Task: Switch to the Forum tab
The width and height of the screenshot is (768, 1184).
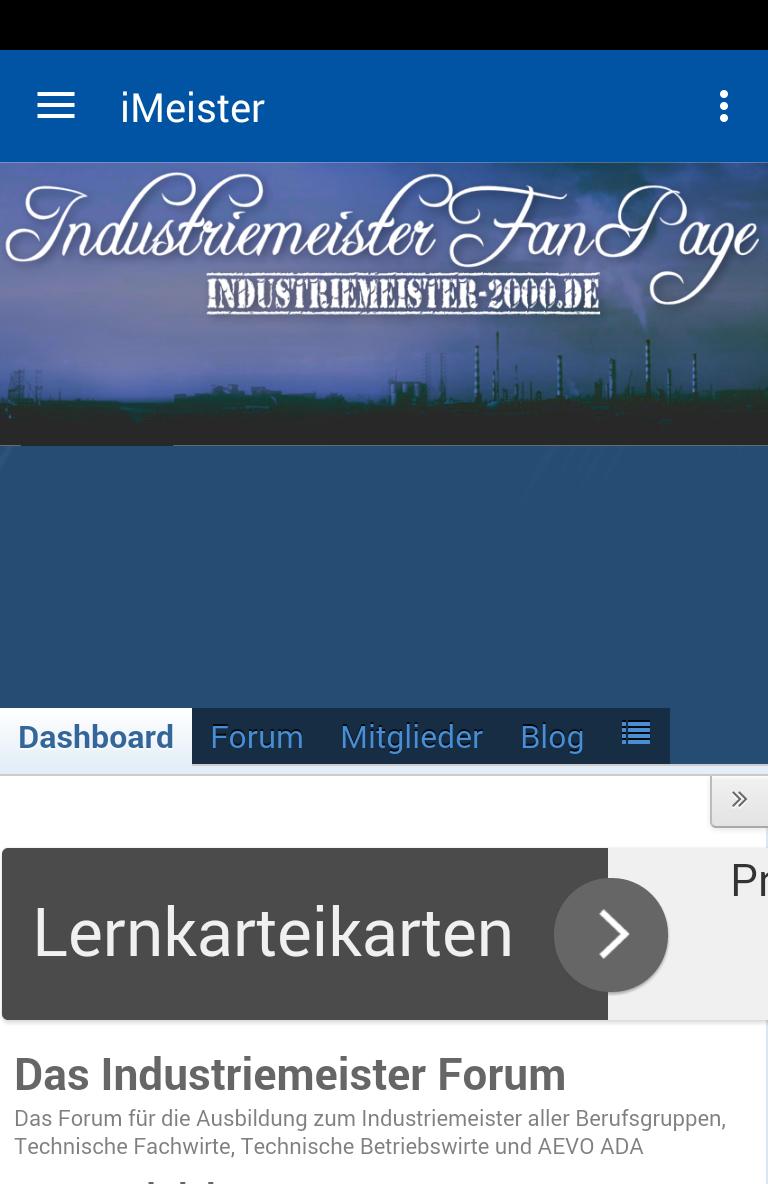Action: click(x=257, y=737)
